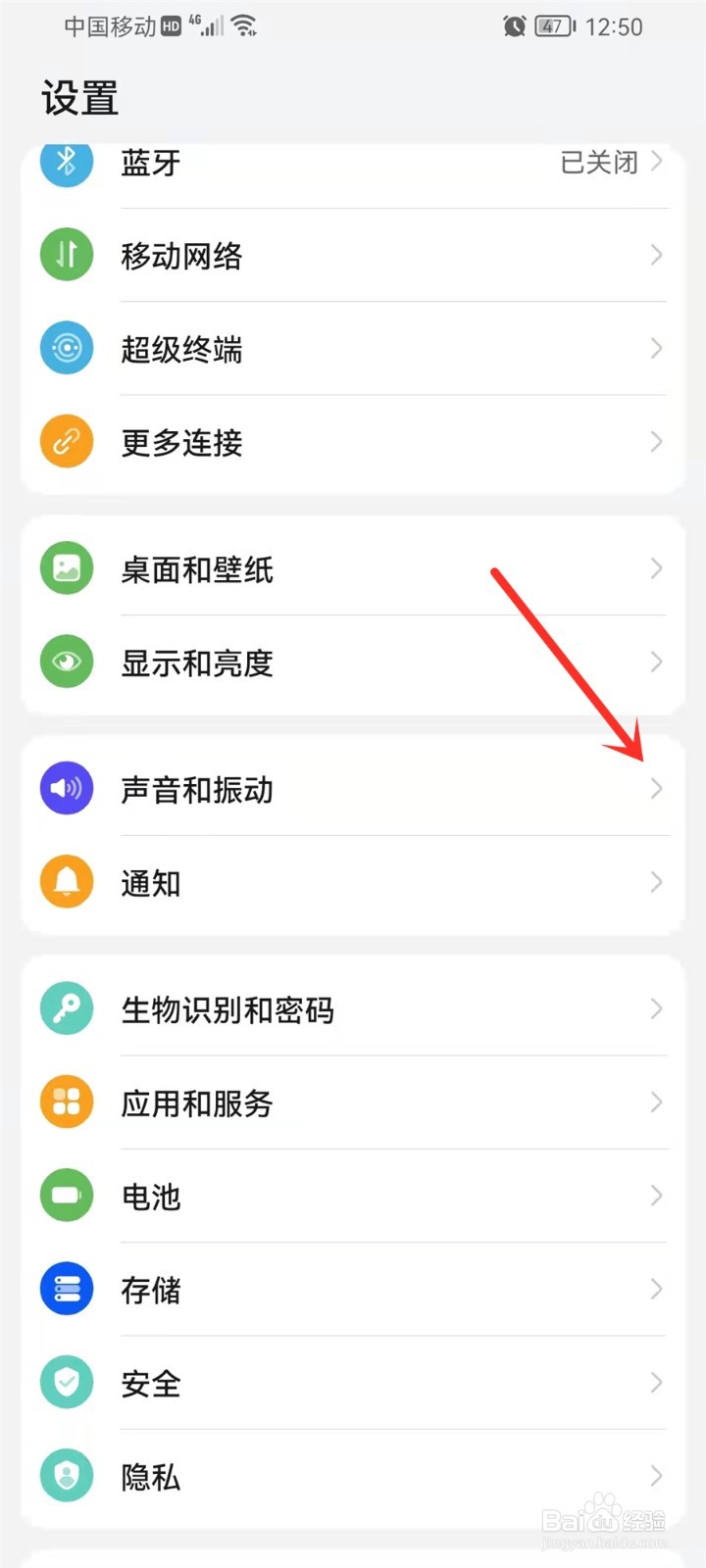Tap the key icon for 生物识别和密码
Viewport: 706px width, 1568px height.
click(x=66, y=1007)
